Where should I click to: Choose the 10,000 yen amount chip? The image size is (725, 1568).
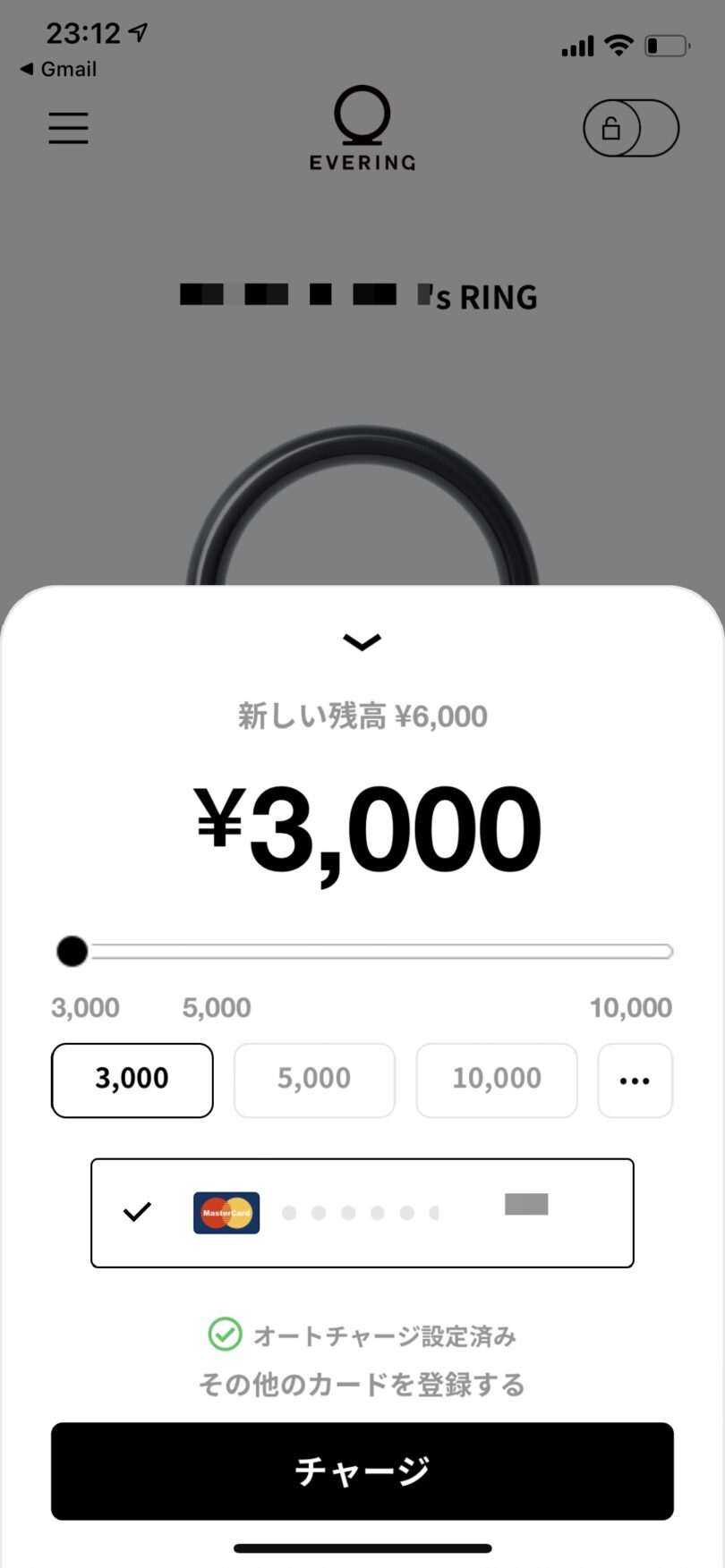coord(497,1080)
